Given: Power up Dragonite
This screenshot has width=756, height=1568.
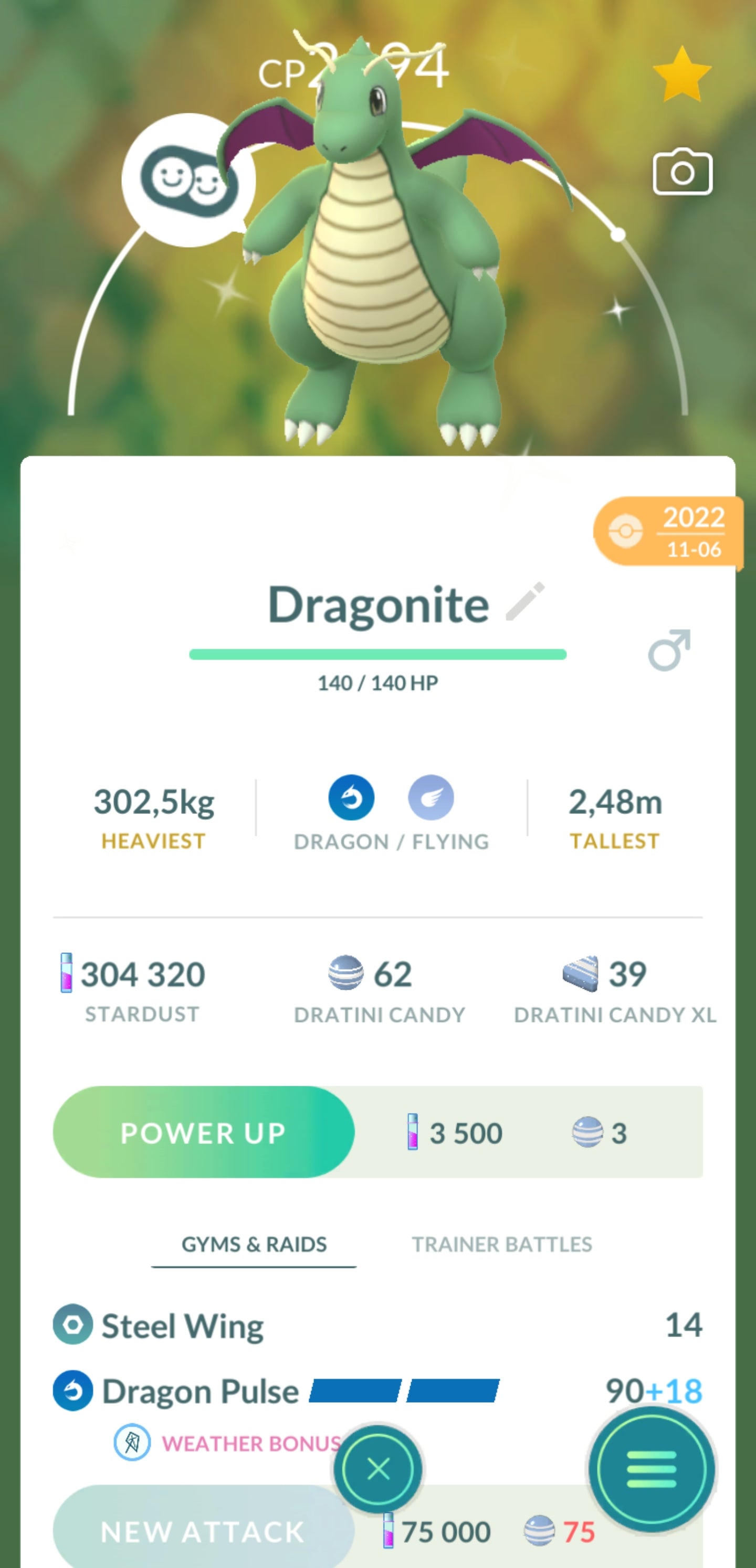Looking at the screenshot, I should (x=204, y=1132).
